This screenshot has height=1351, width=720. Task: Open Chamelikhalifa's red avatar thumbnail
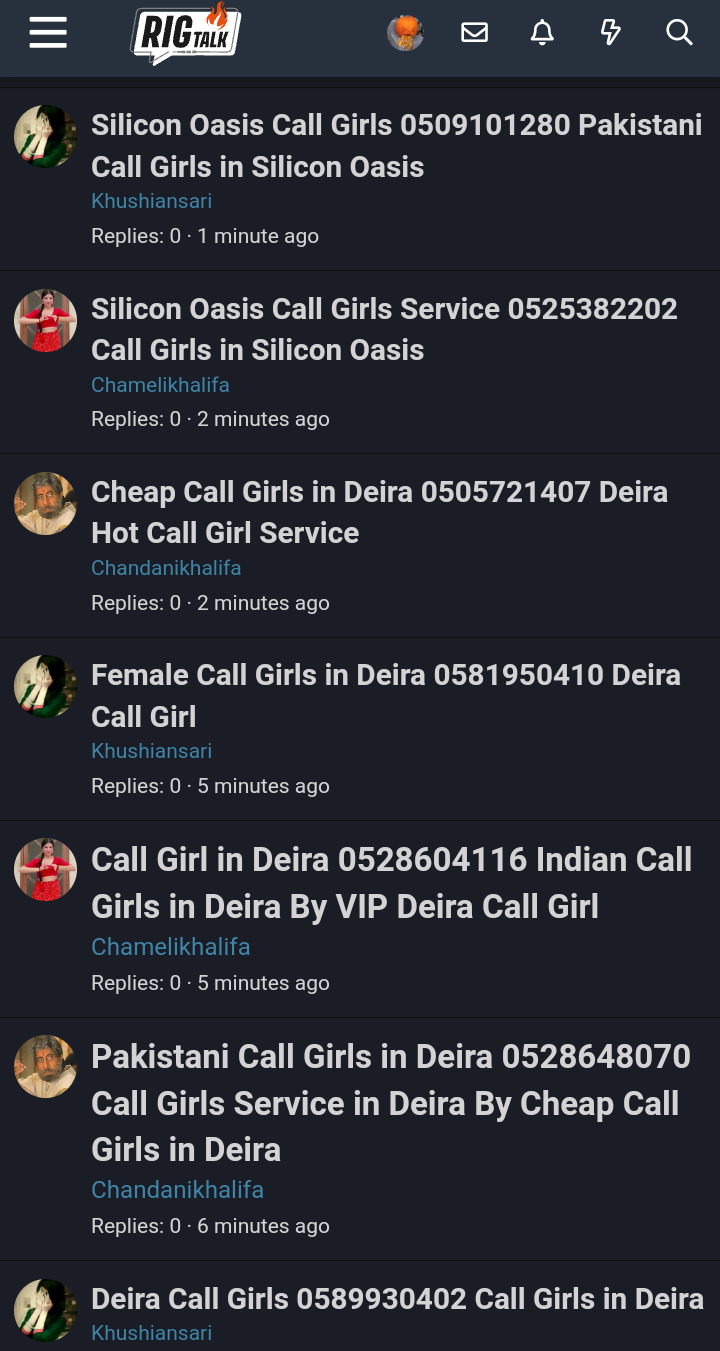(x=45, y=320)
